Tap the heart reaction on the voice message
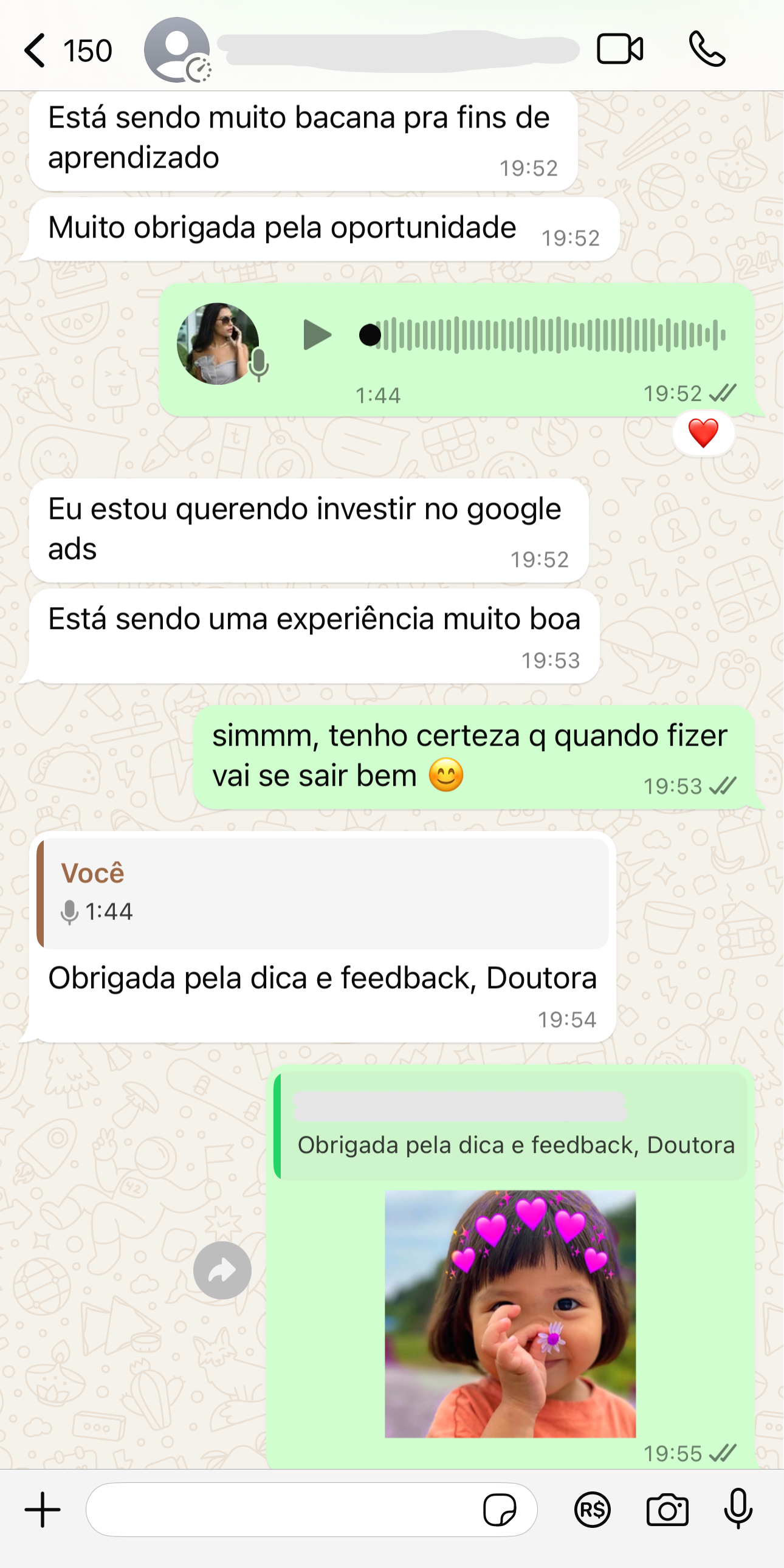Image resolution: width=784 pixels, height=1568 pixels. (703, 433)
